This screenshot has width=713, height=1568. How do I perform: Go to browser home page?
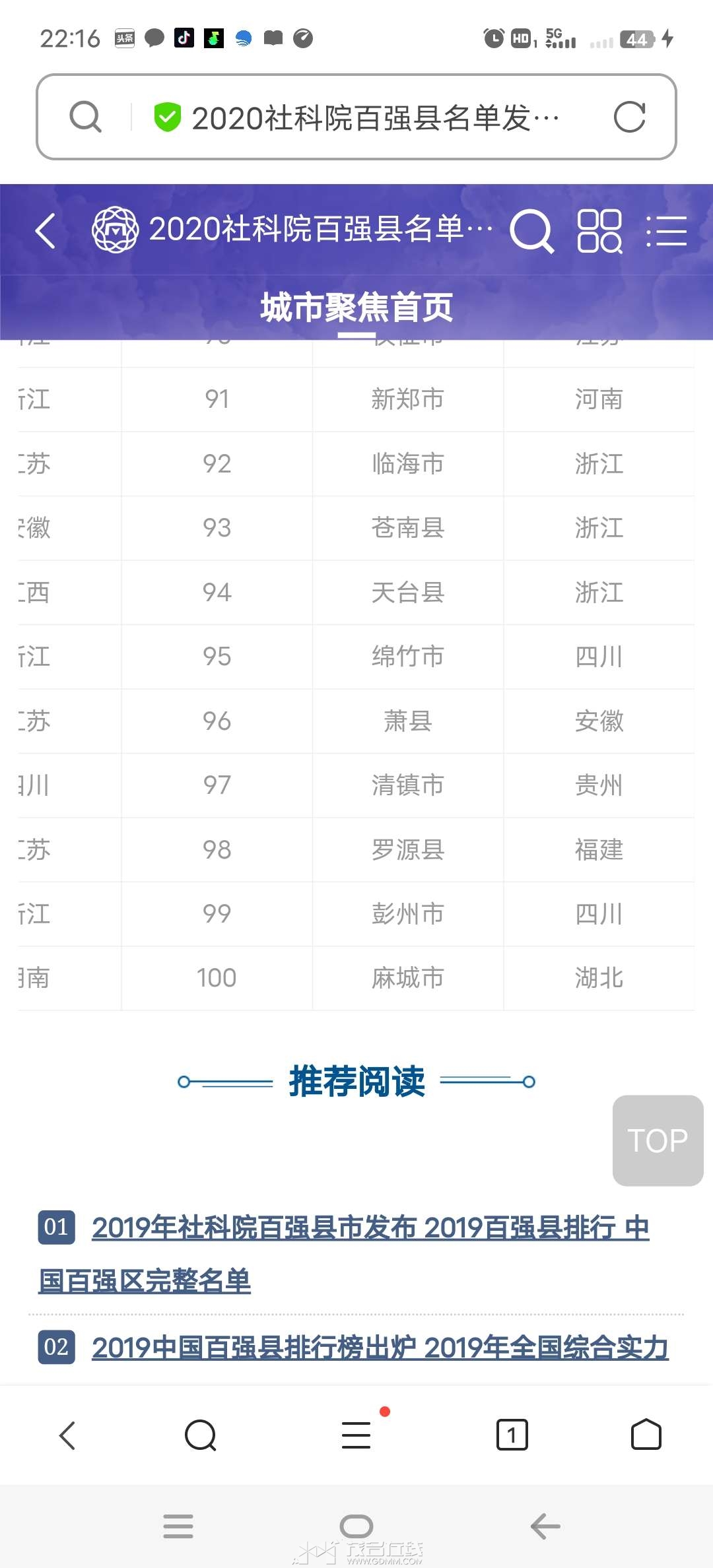click(646, 1435)
